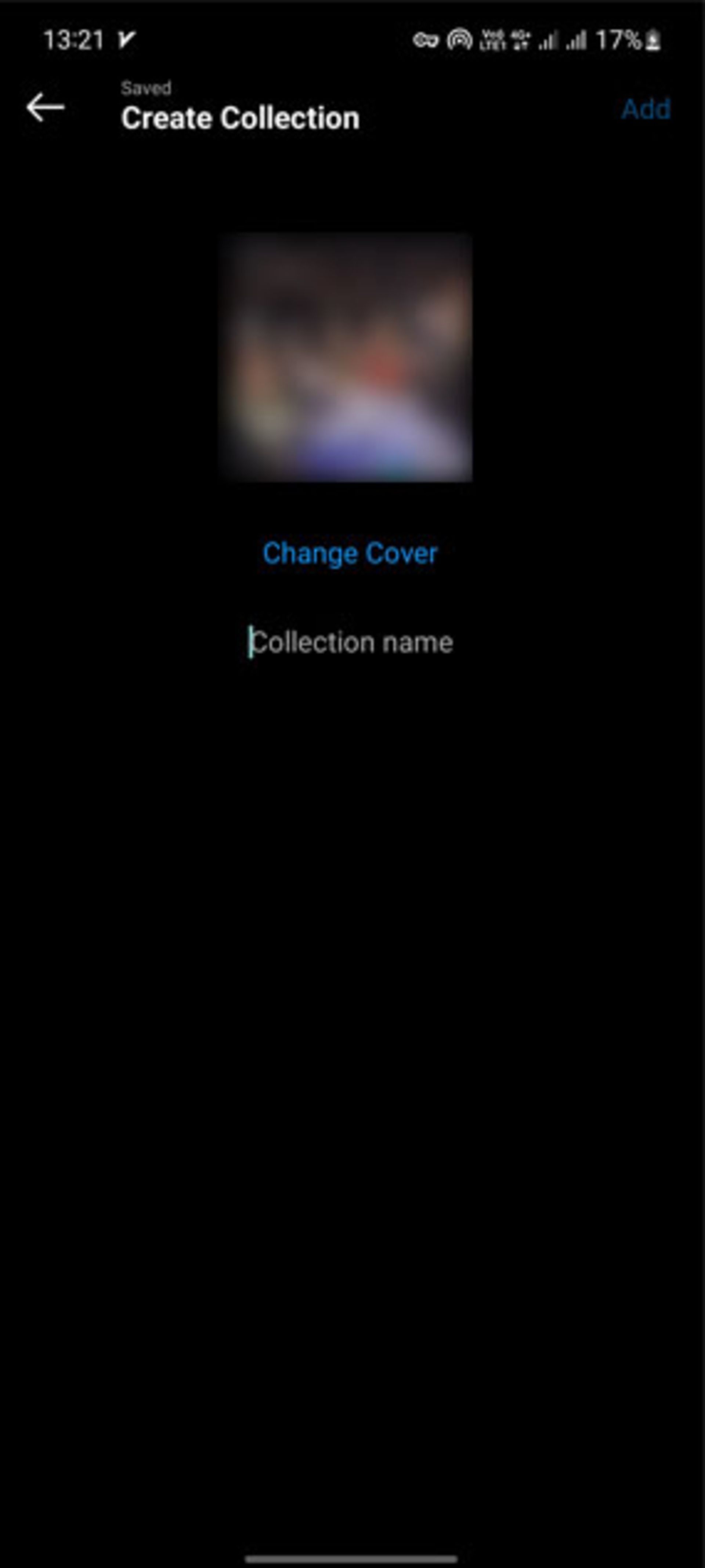Screen dimensions: 705x1568
Task: Go back using the arrow icon
Action: 45,108
